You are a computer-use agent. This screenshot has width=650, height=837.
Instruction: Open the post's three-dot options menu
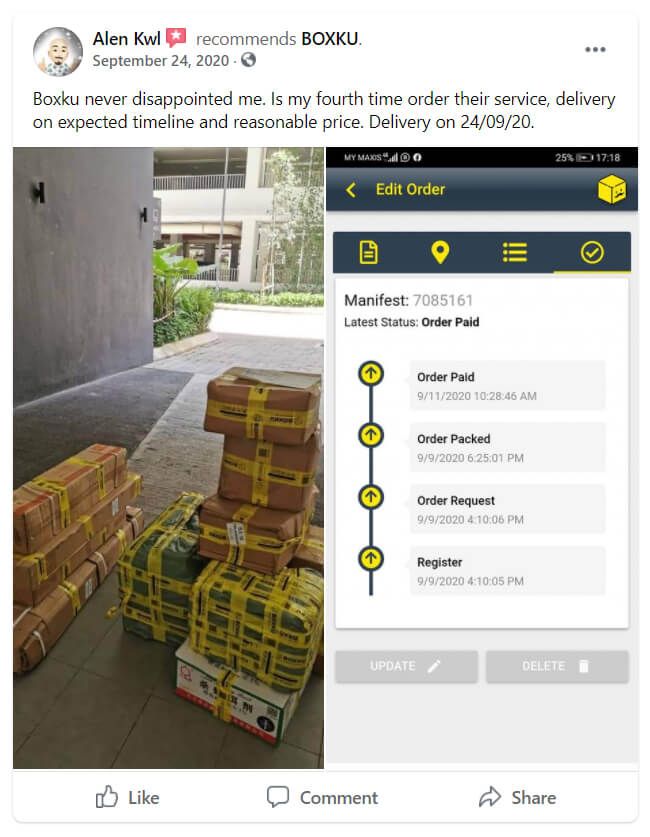(x=595, y=49)
